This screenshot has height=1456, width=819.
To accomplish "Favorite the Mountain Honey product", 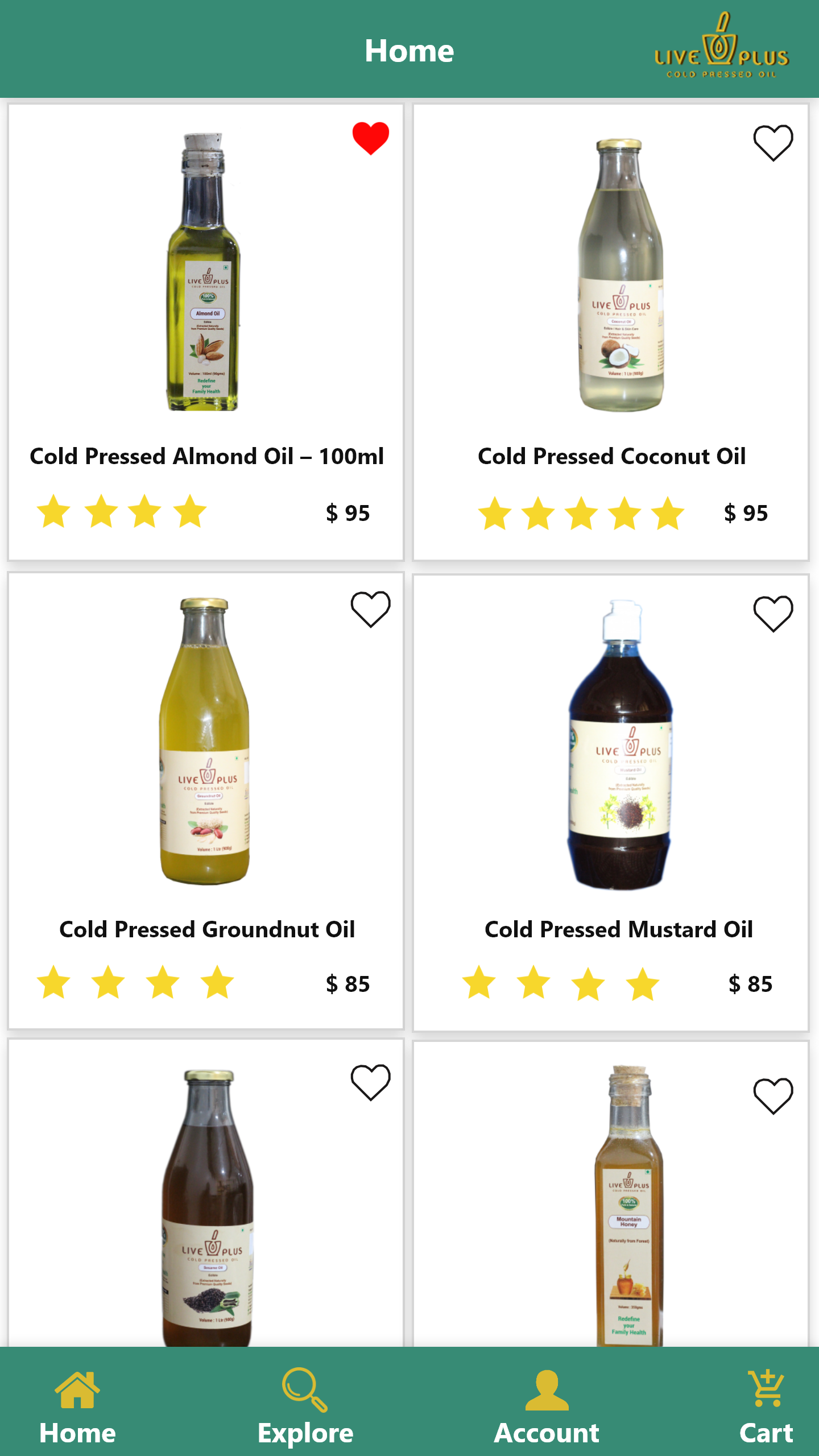I will point(773,1095).
